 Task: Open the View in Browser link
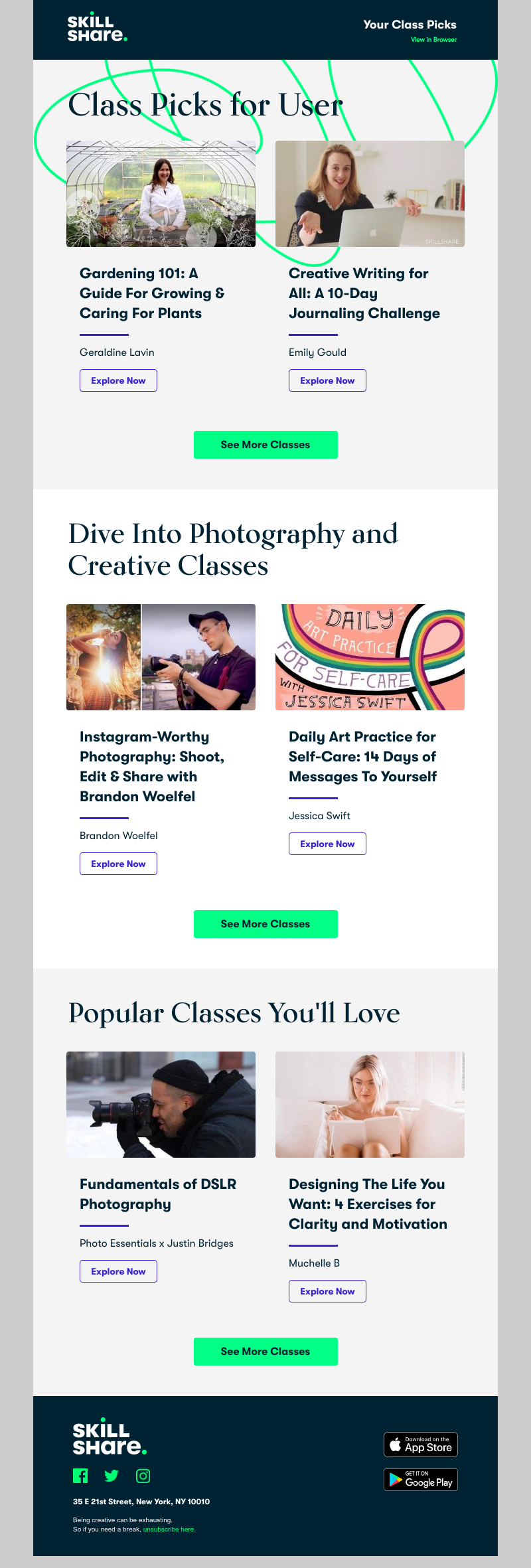coord(433,40)
